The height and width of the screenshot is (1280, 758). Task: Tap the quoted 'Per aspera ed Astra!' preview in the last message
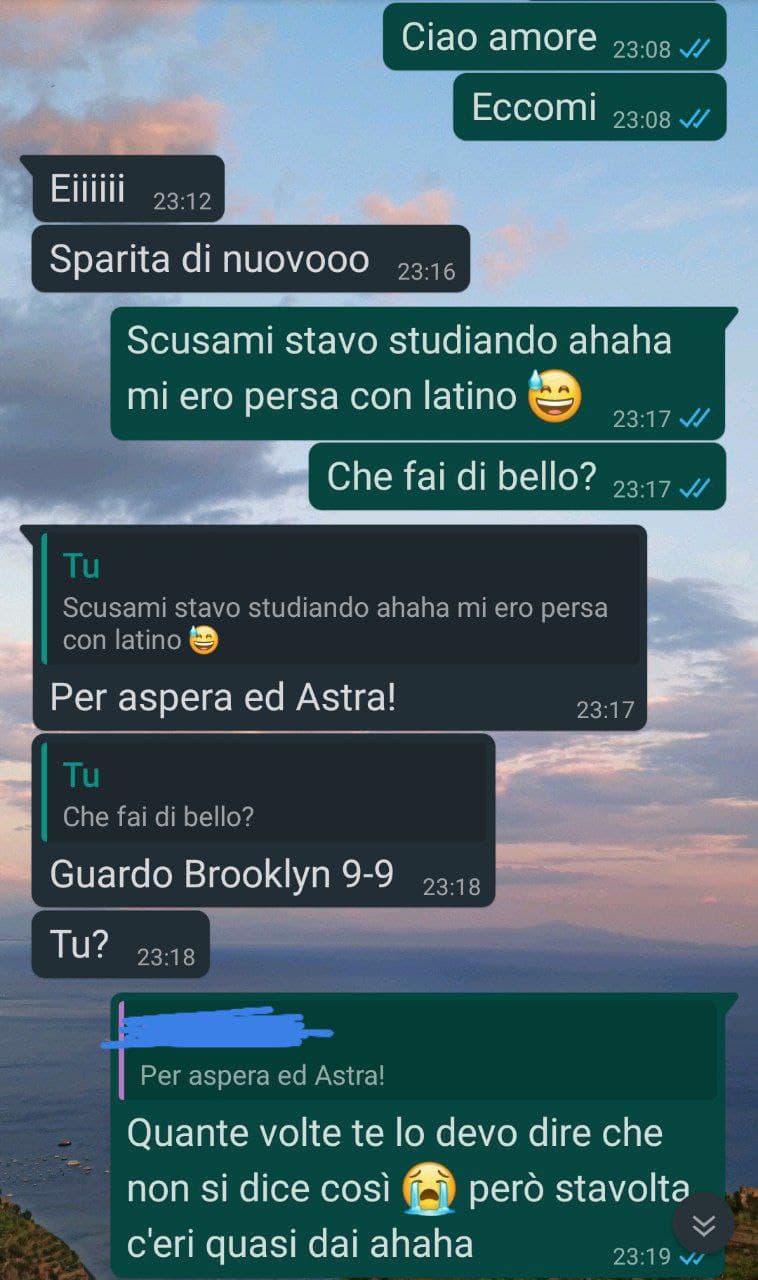[417, 1050]
